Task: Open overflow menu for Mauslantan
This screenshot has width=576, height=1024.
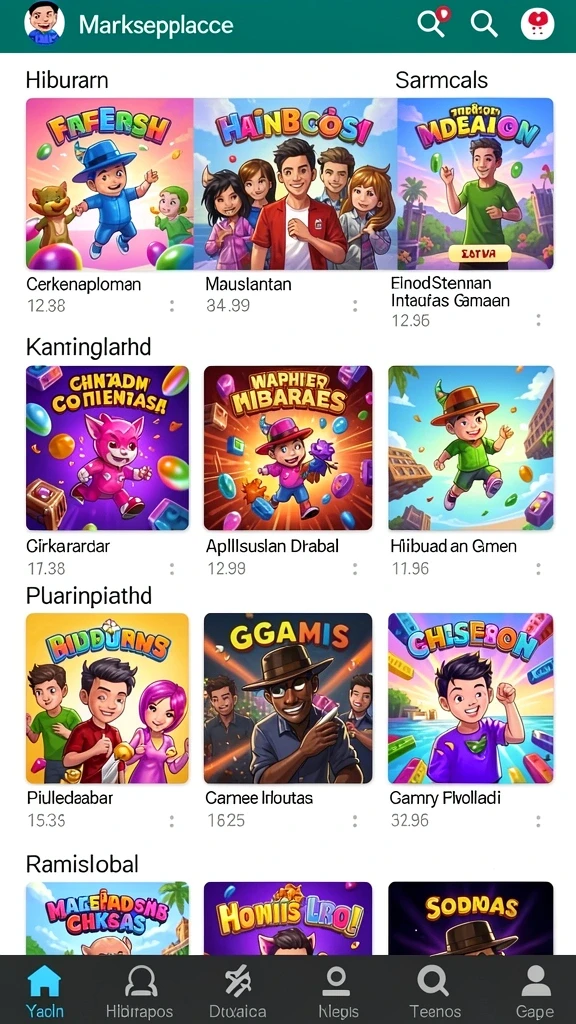Action: click(355, 306)
